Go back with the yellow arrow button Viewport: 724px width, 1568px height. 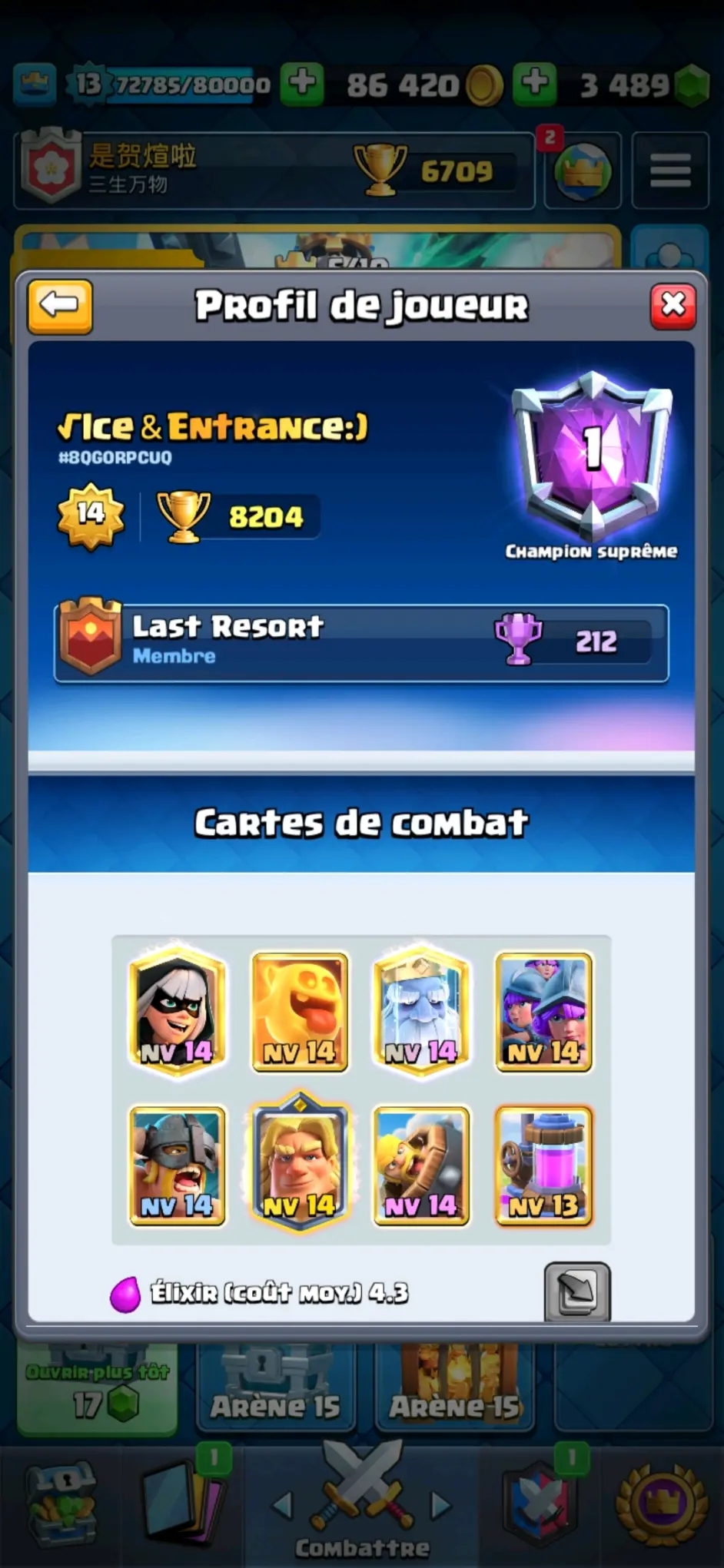tap(60, 306)
